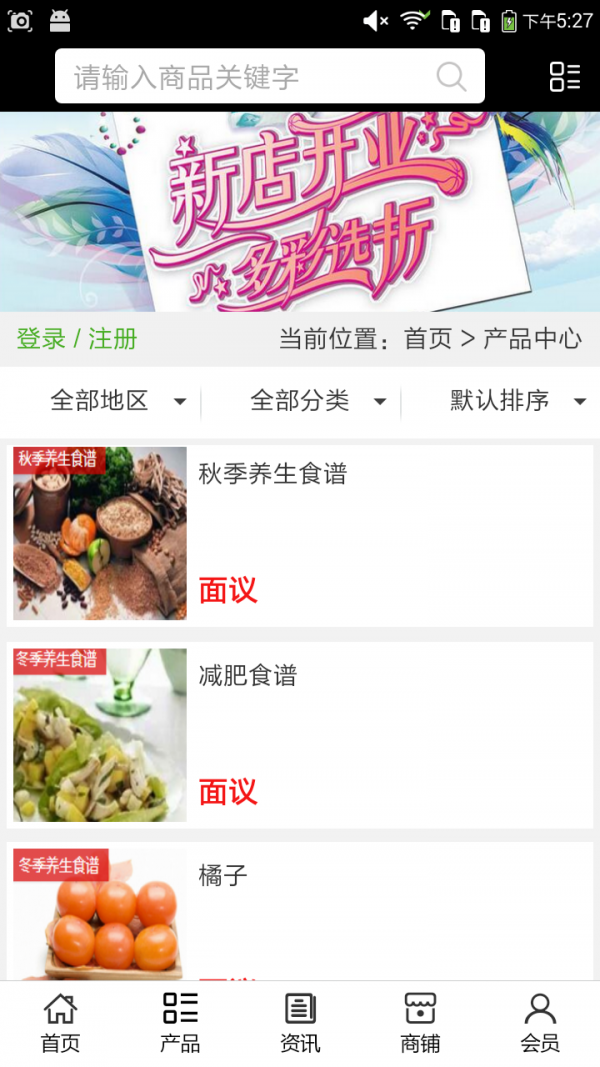Open the 新店开业 promotional banner

coord(300,211)
